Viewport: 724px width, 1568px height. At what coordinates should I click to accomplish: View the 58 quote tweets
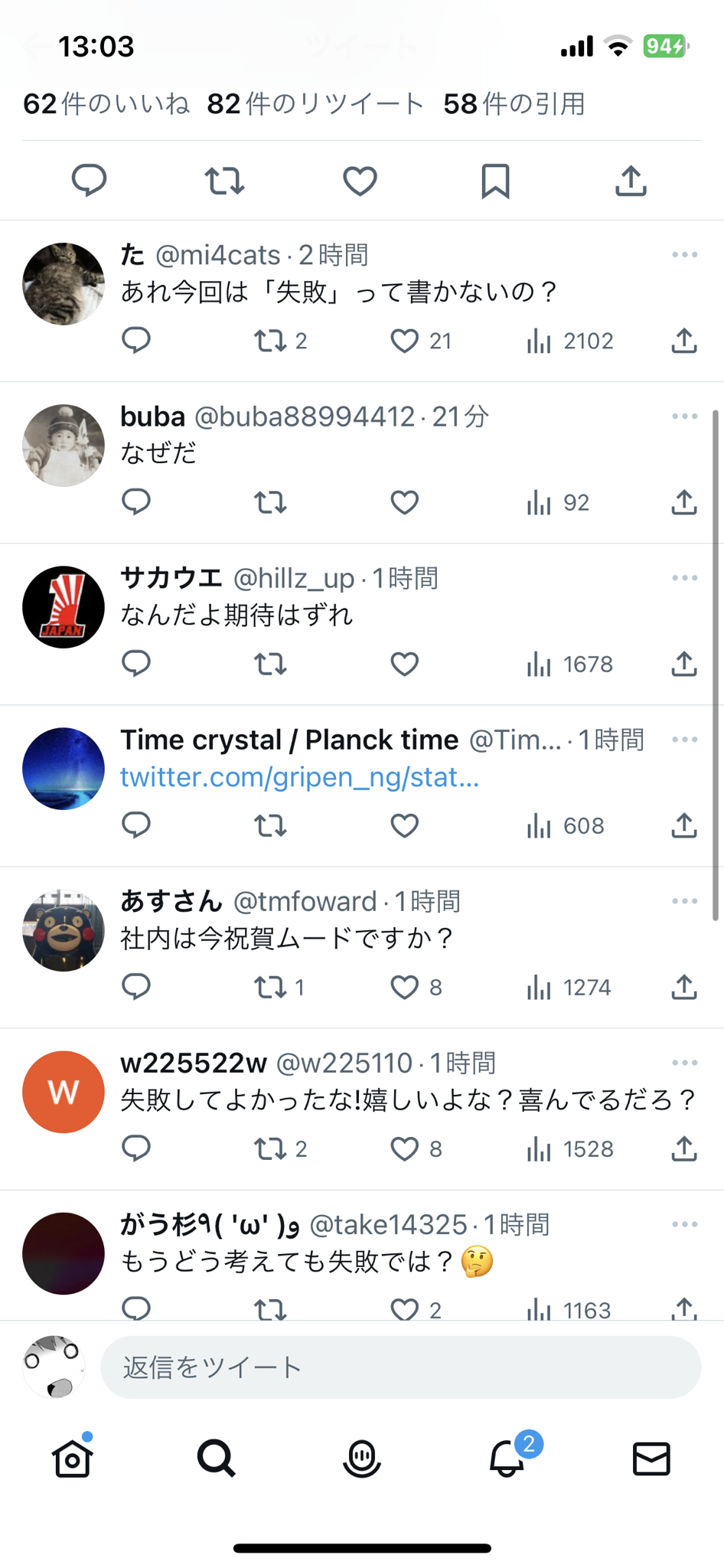pyautogui.click(x=514, y=103)
